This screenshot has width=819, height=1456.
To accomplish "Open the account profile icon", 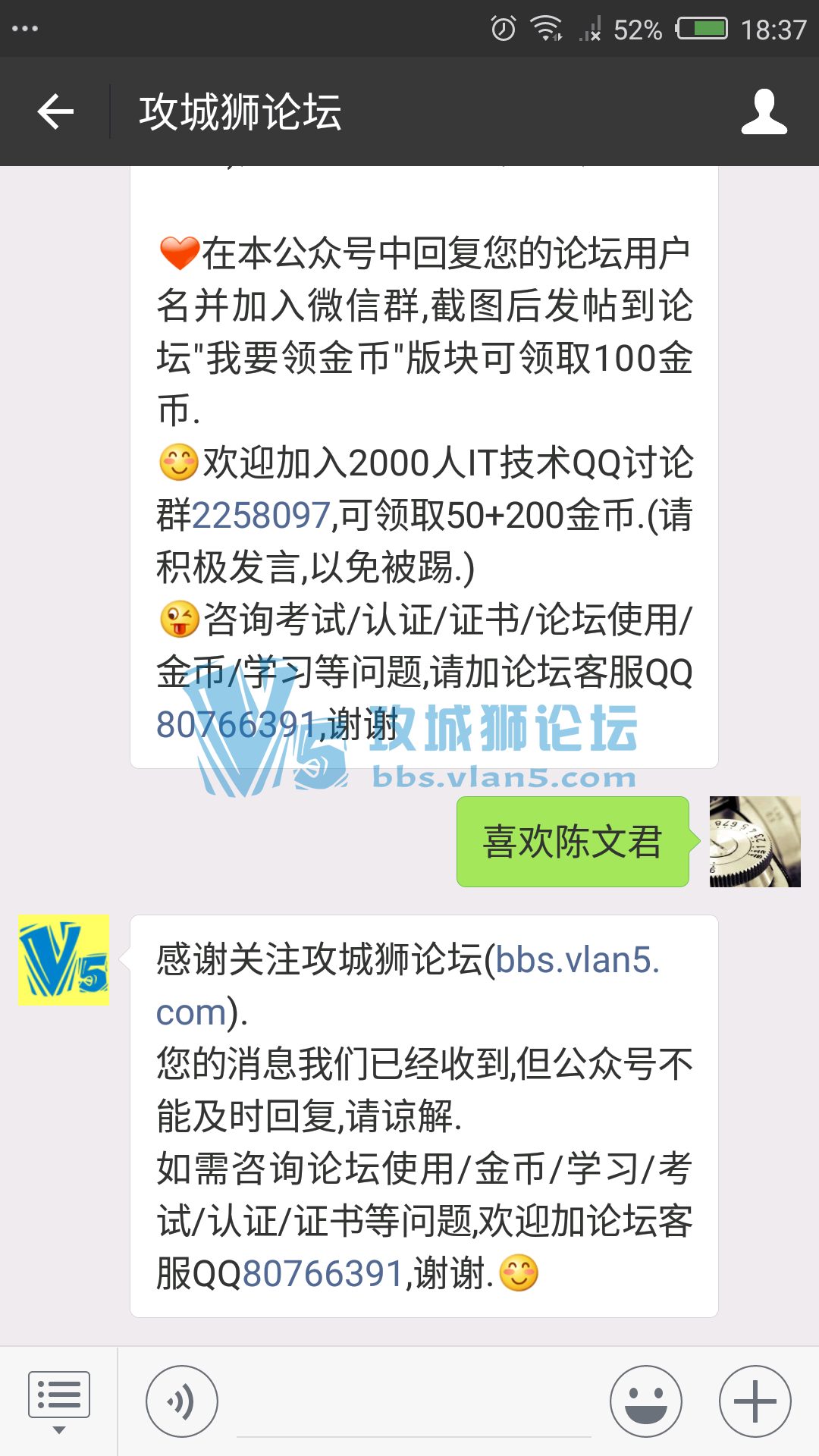I will [764, 112].
